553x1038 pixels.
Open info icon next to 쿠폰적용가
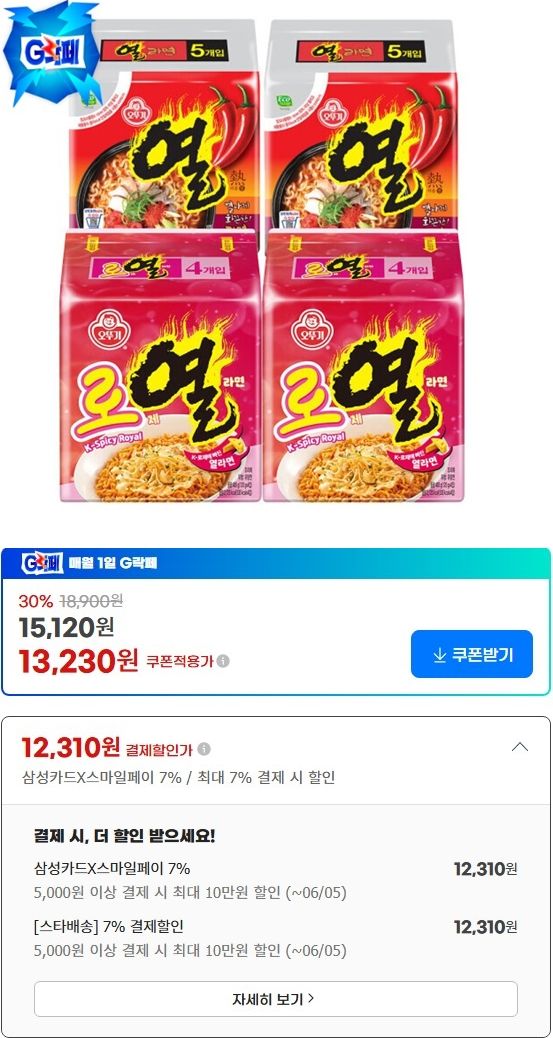224,661
